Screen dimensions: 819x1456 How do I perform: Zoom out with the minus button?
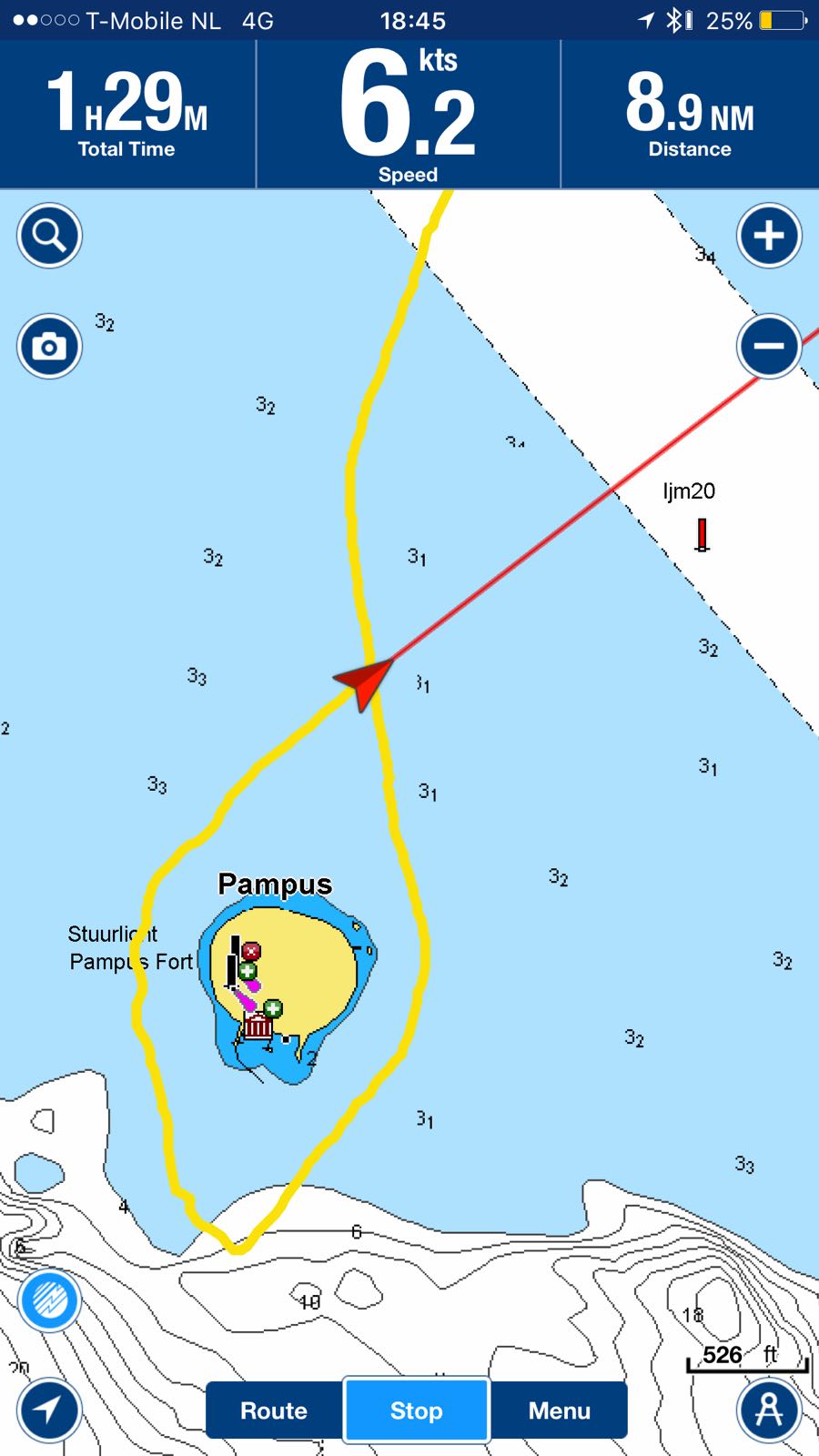coord(769,347)
